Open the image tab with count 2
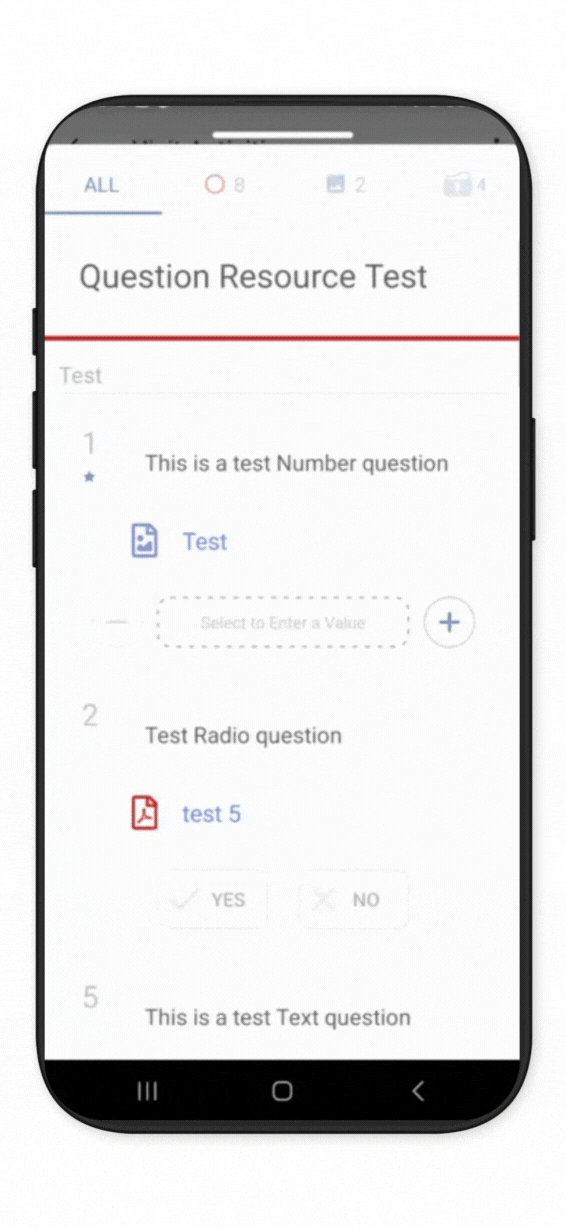 click(345, 185)
